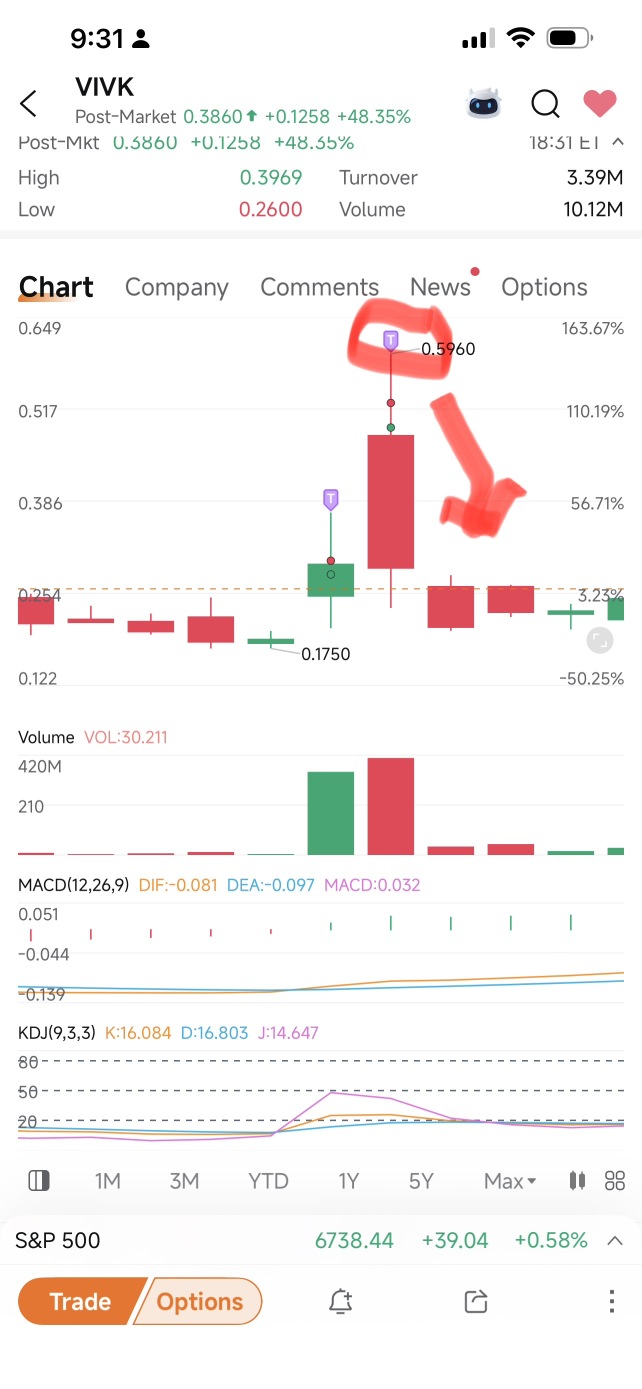Open the Options tab

[544, 287]
